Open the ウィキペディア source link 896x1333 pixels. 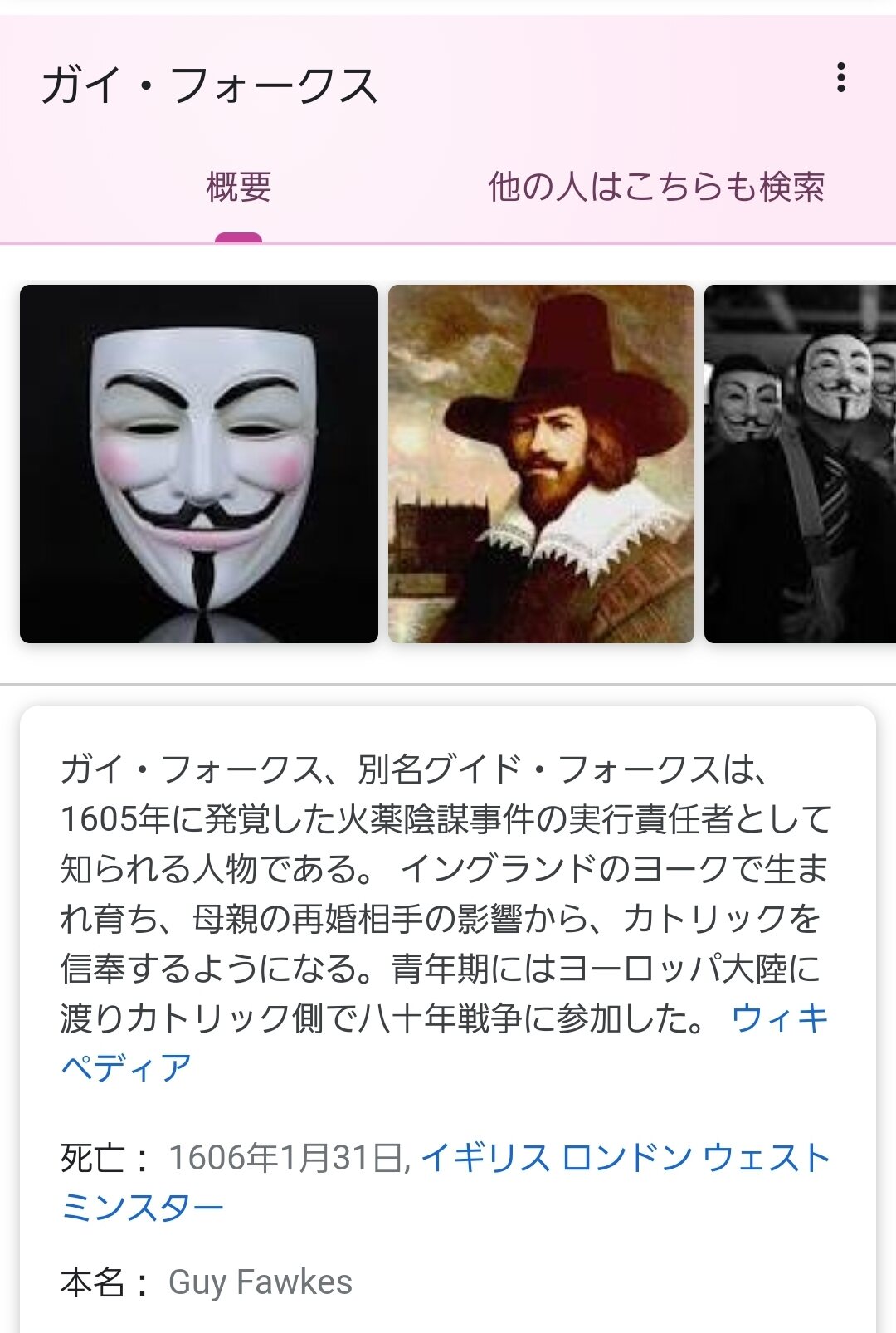point(446,1043)
